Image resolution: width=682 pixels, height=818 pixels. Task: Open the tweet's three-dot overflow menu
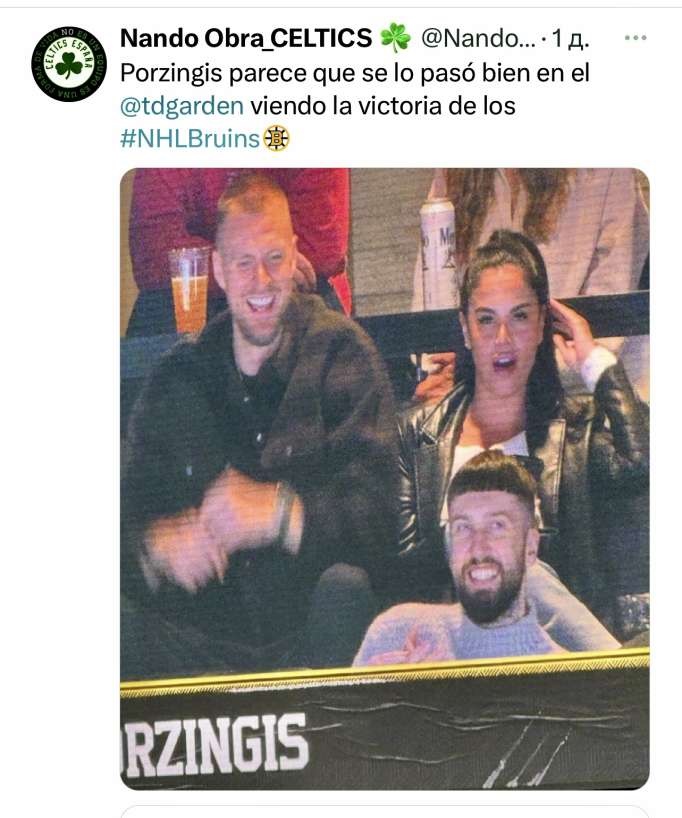pyautogui.click(x=635, y=38)
